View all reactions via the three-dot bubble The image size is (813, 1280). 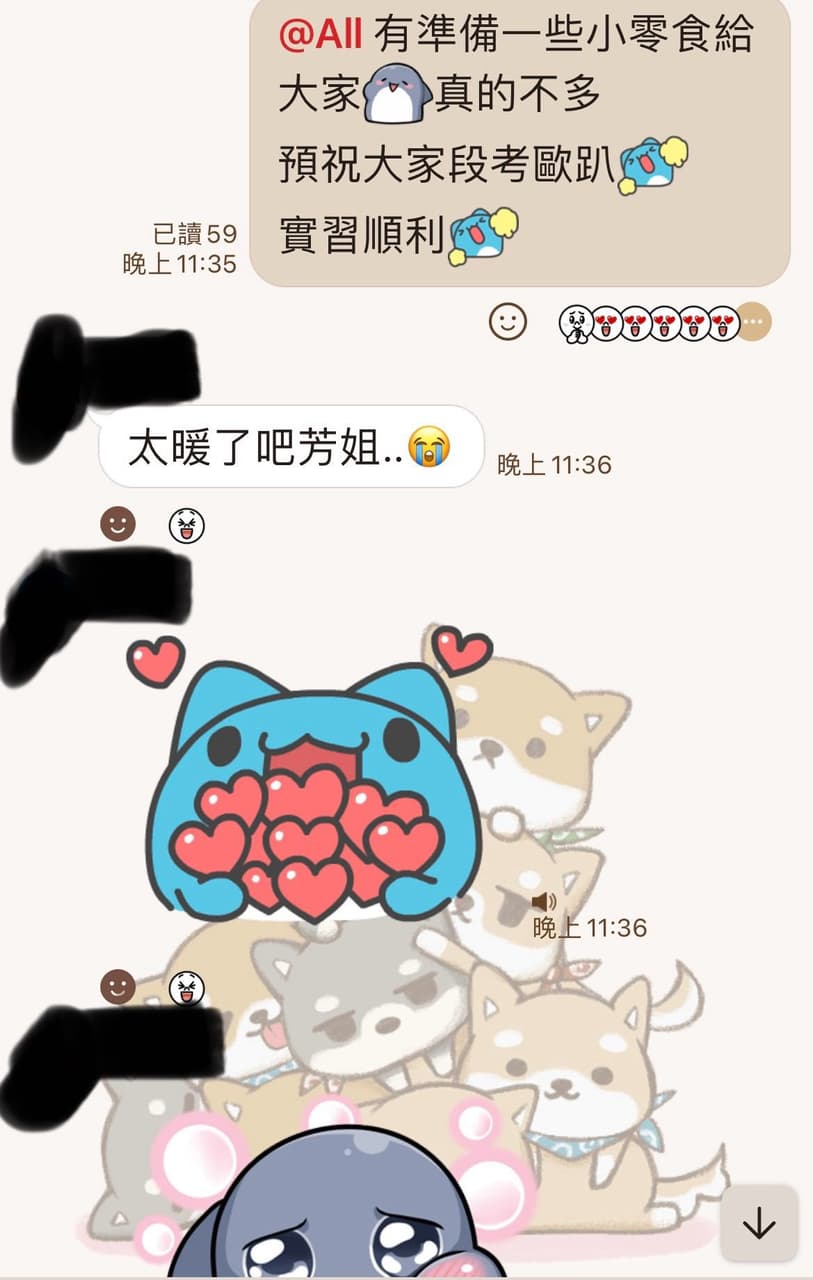[x=755, y=322]
